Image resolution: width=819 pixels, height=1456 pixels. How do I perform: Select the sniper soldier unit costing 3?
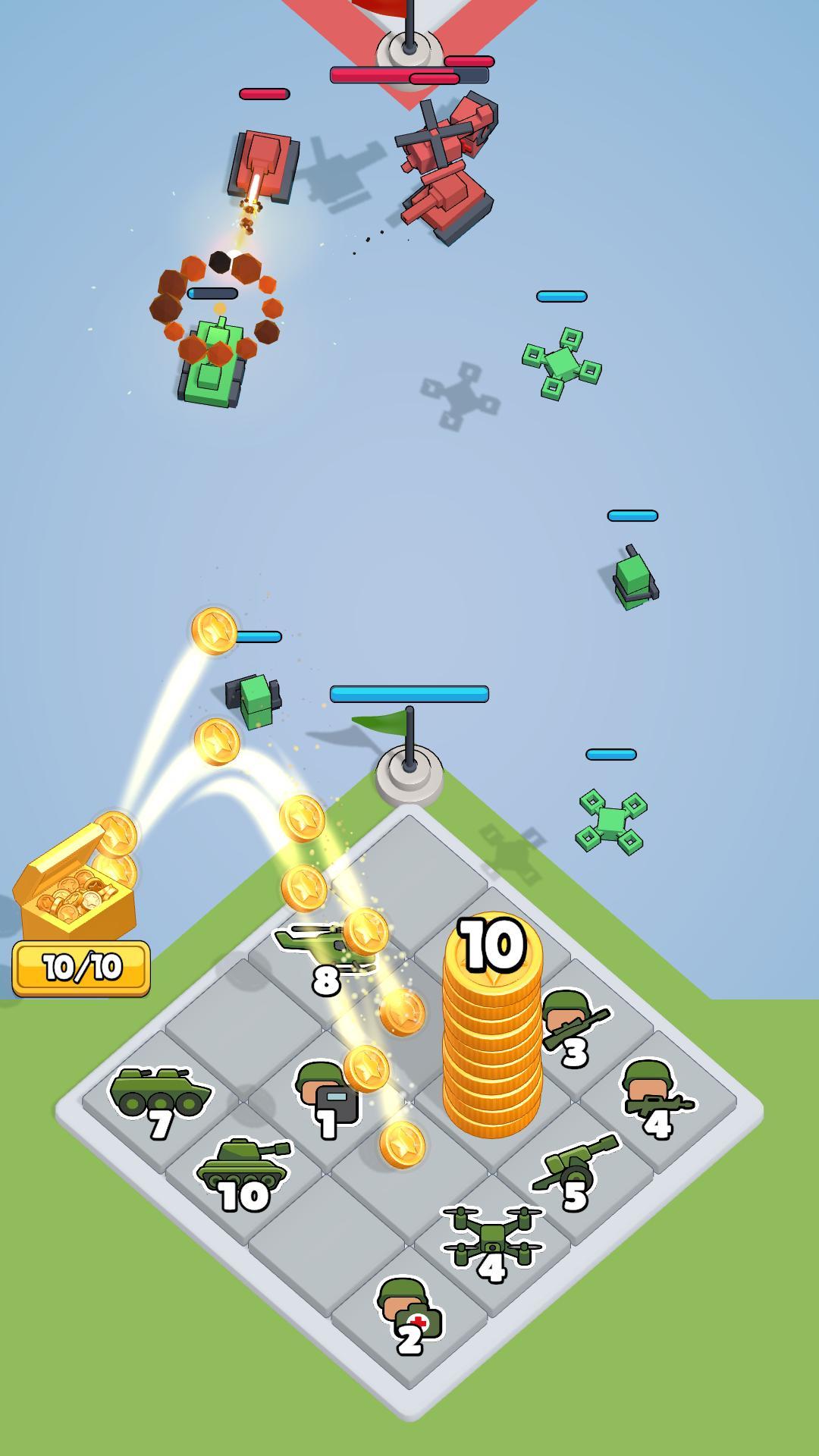(x=573, y=1025)
